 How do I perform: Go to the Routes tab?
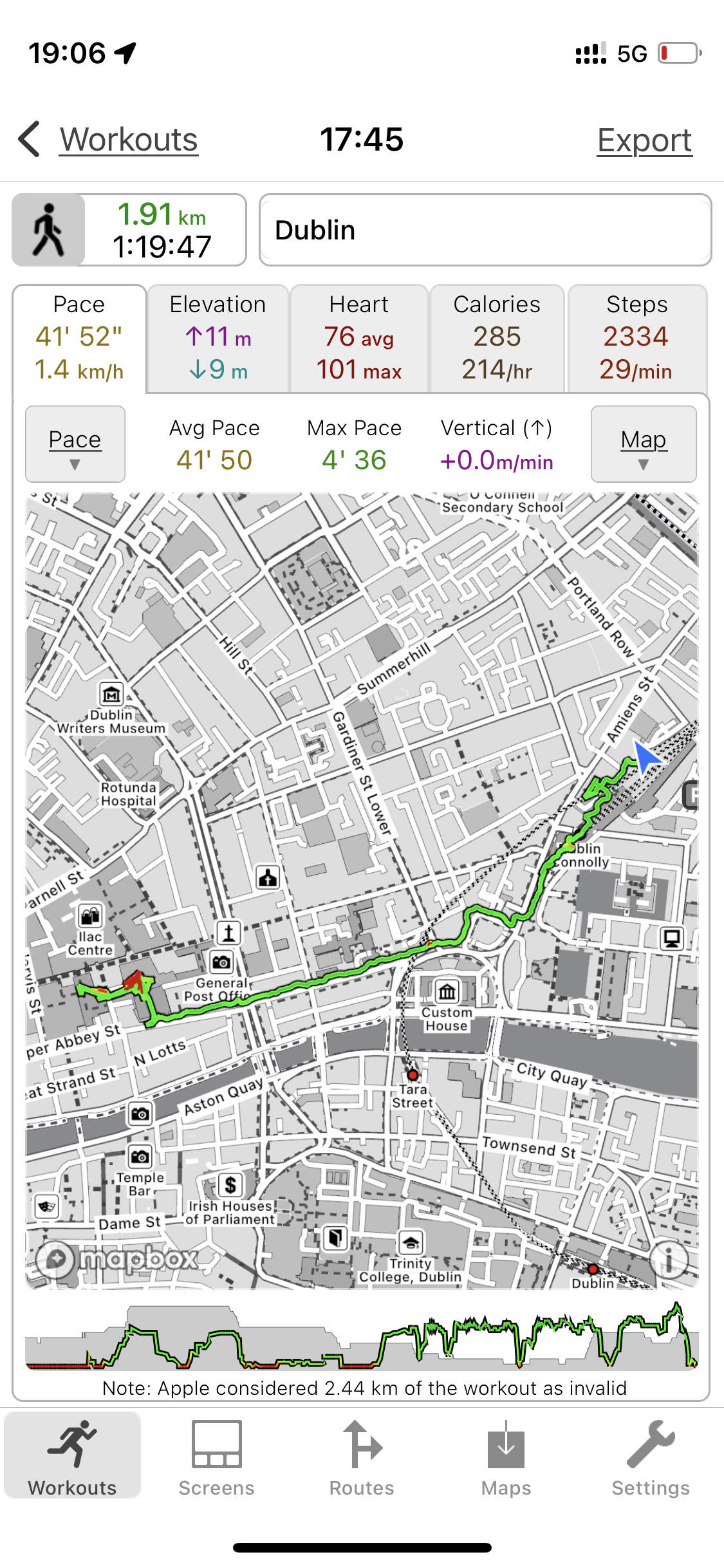point(362,1459)
